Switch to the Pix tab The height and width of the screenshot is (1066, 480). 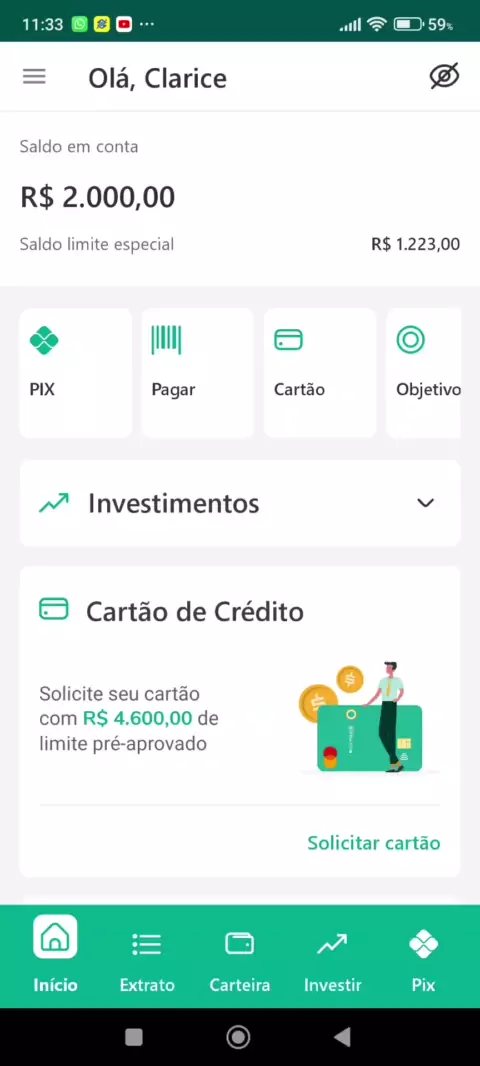point(423,957)
